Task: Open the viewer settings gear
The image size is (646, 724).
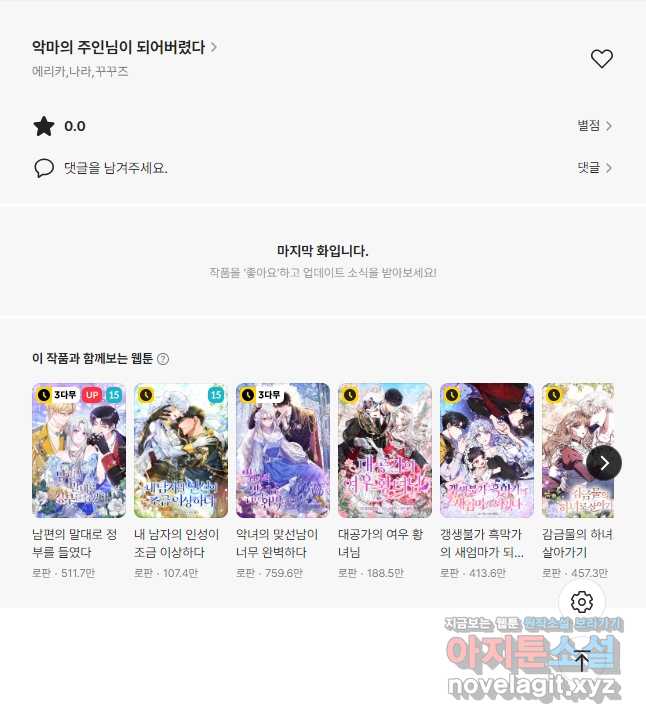Action: [x=582, y=602]
